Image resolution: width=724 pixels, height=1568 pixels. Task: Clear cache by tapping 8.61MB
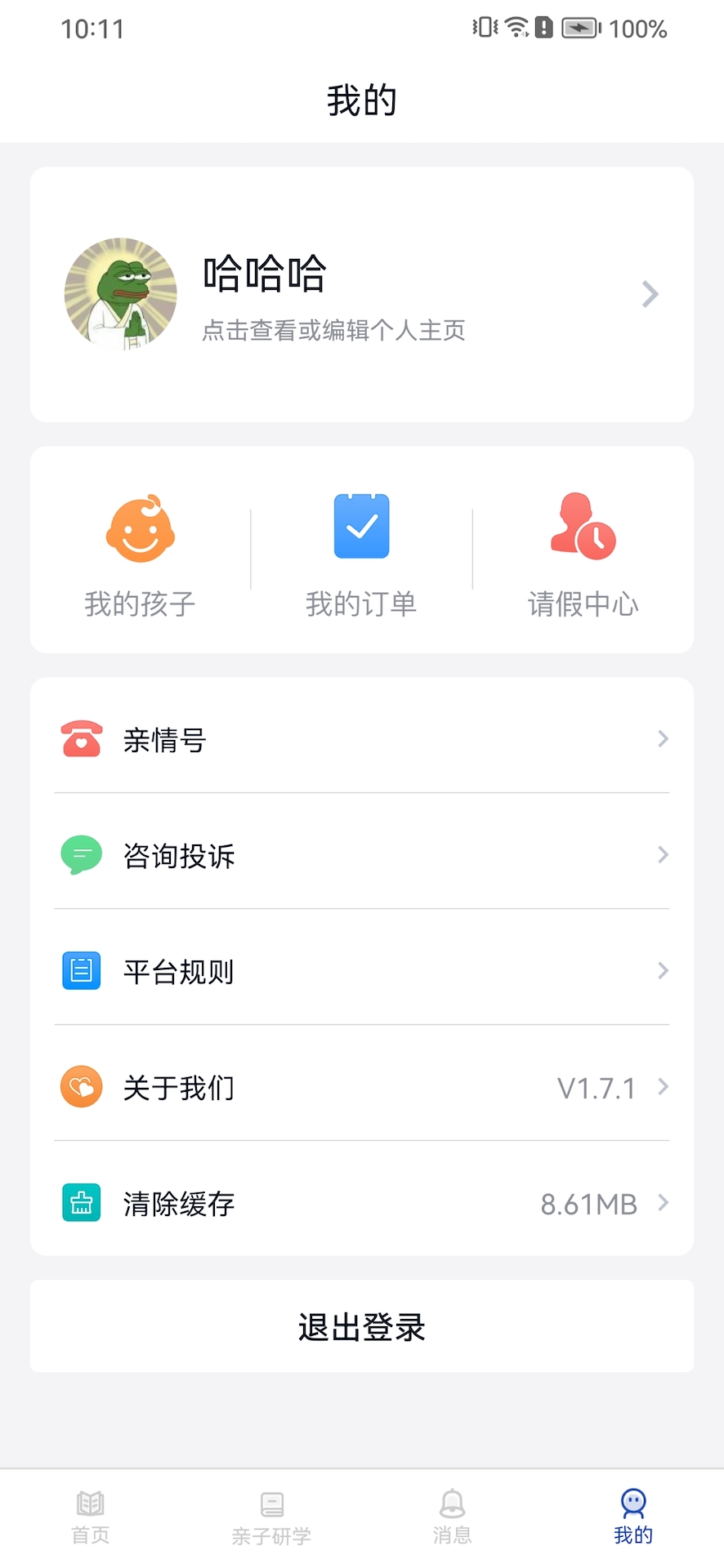(588, 1203)
